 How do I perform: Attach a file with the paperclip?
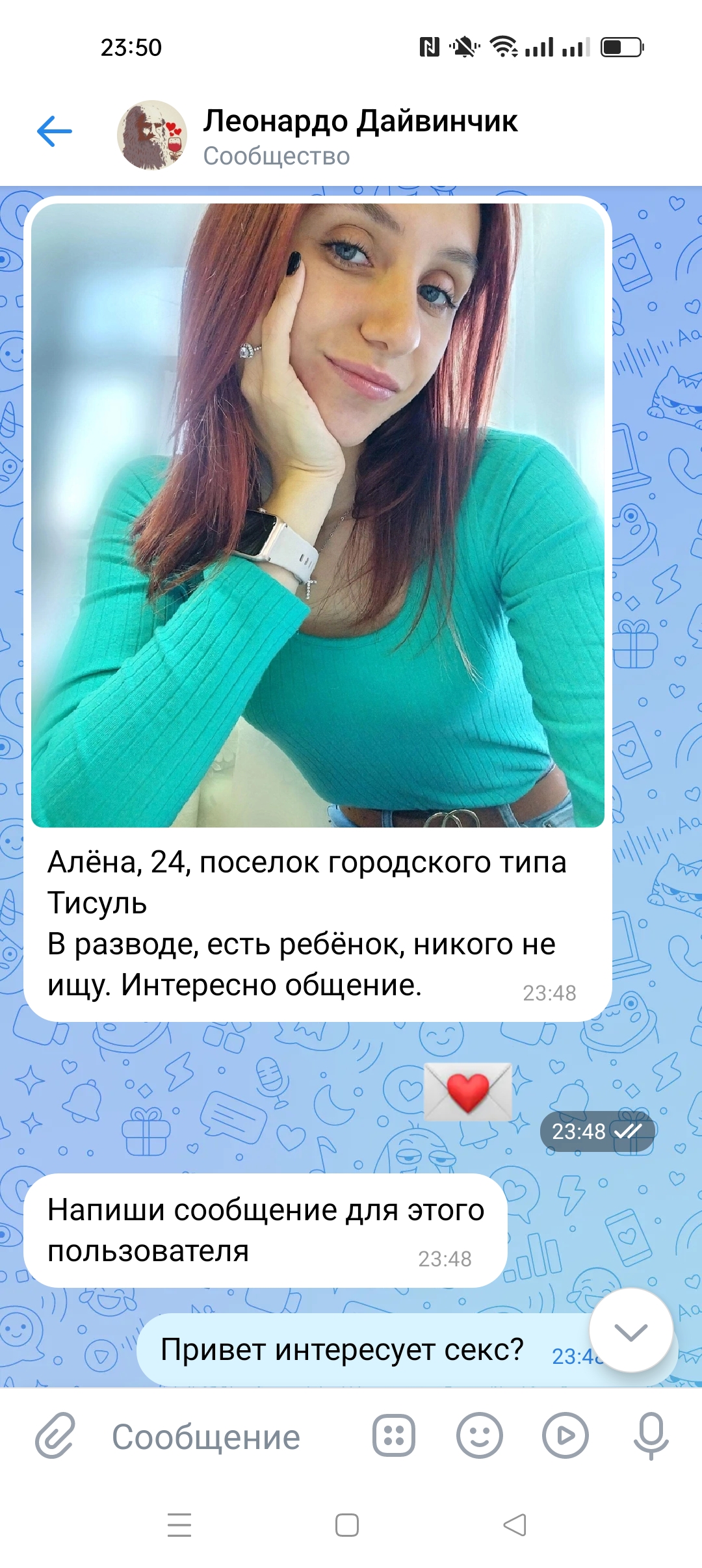tap(56, 1435)
